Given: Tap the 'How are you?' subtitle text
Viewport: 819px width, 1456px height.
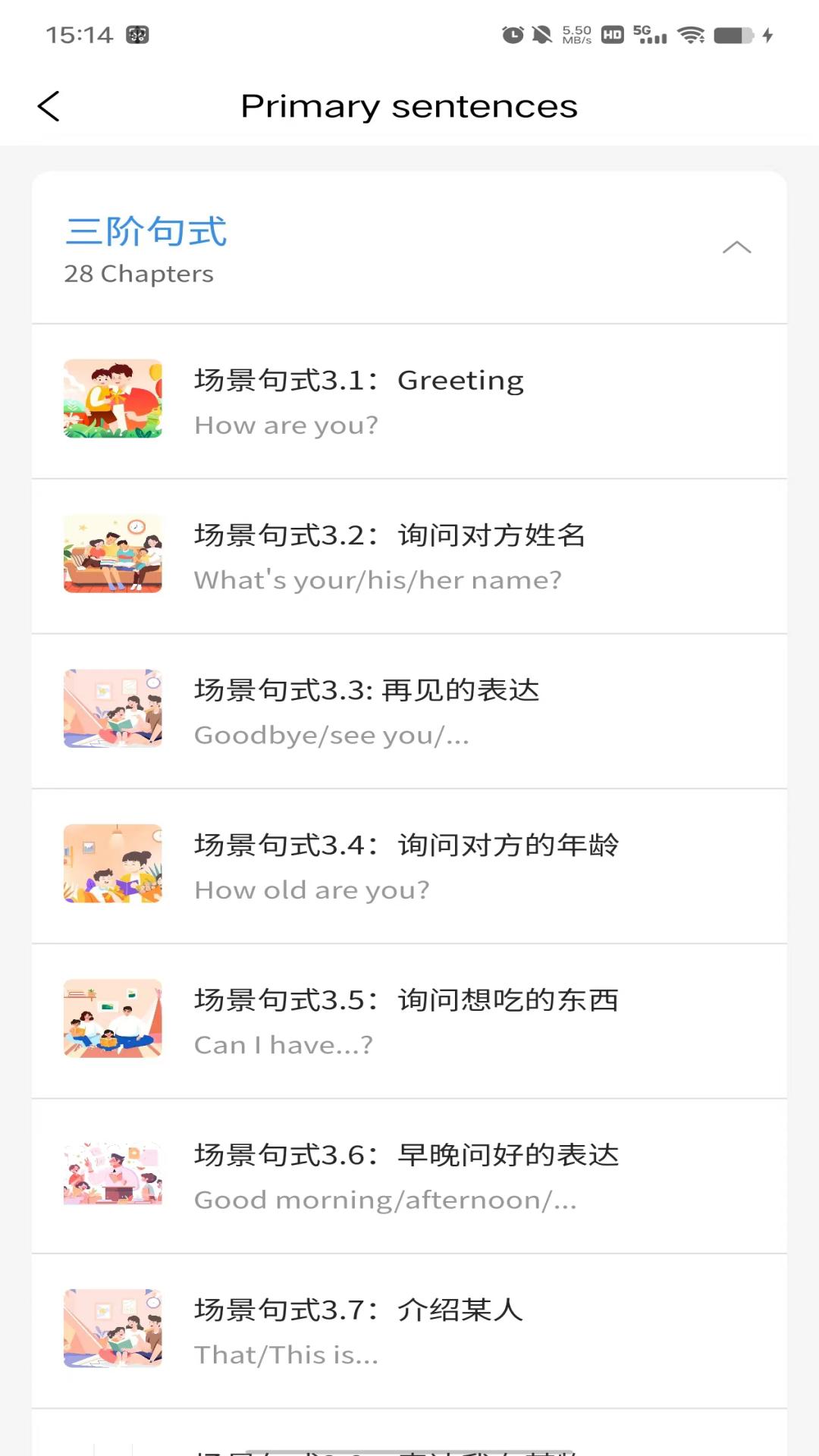Looking at the screenshot, I should coord(284,425).
